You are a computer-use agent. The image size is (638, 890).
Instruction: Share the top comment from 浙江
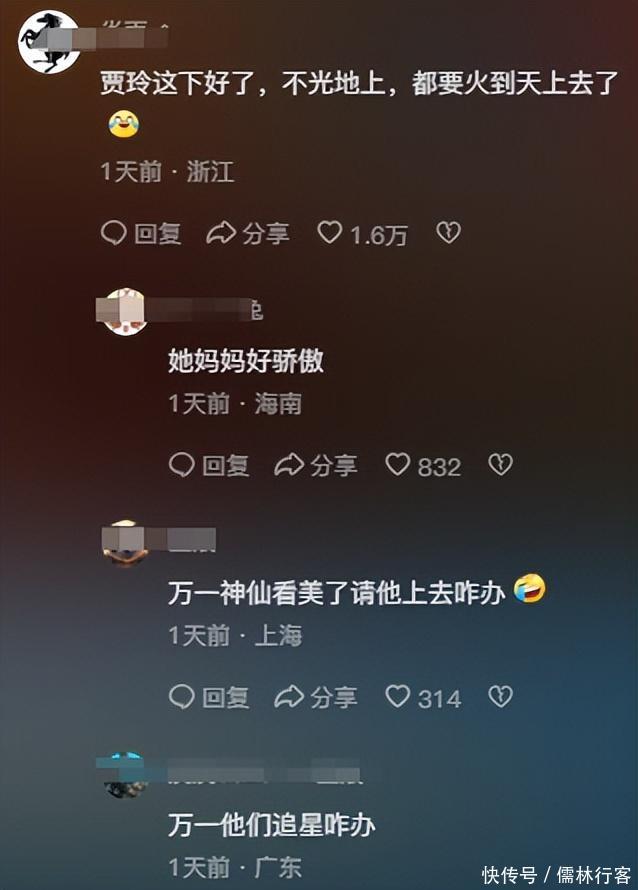tap(248, 233)
